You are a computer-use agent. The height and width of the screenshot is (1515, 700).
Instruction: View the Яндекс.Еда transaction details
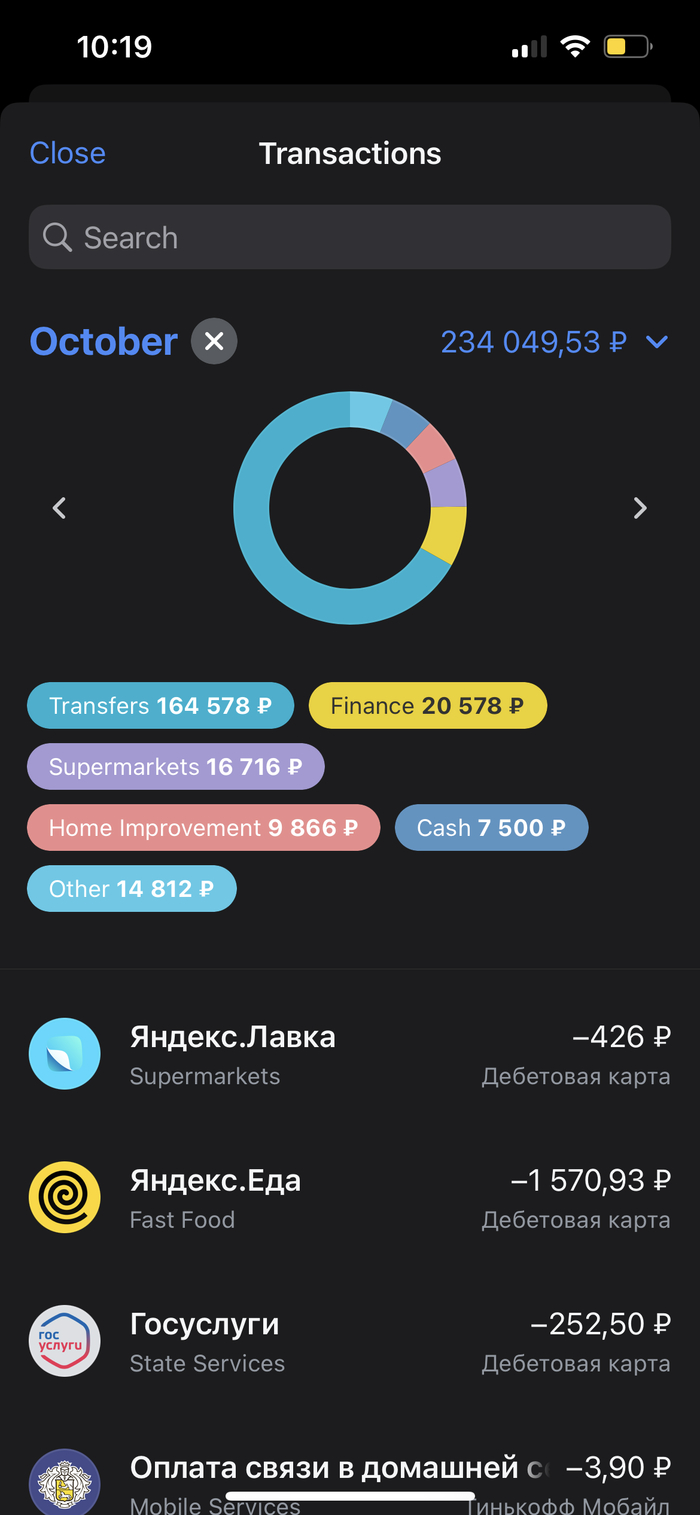tap(350, 1197)
